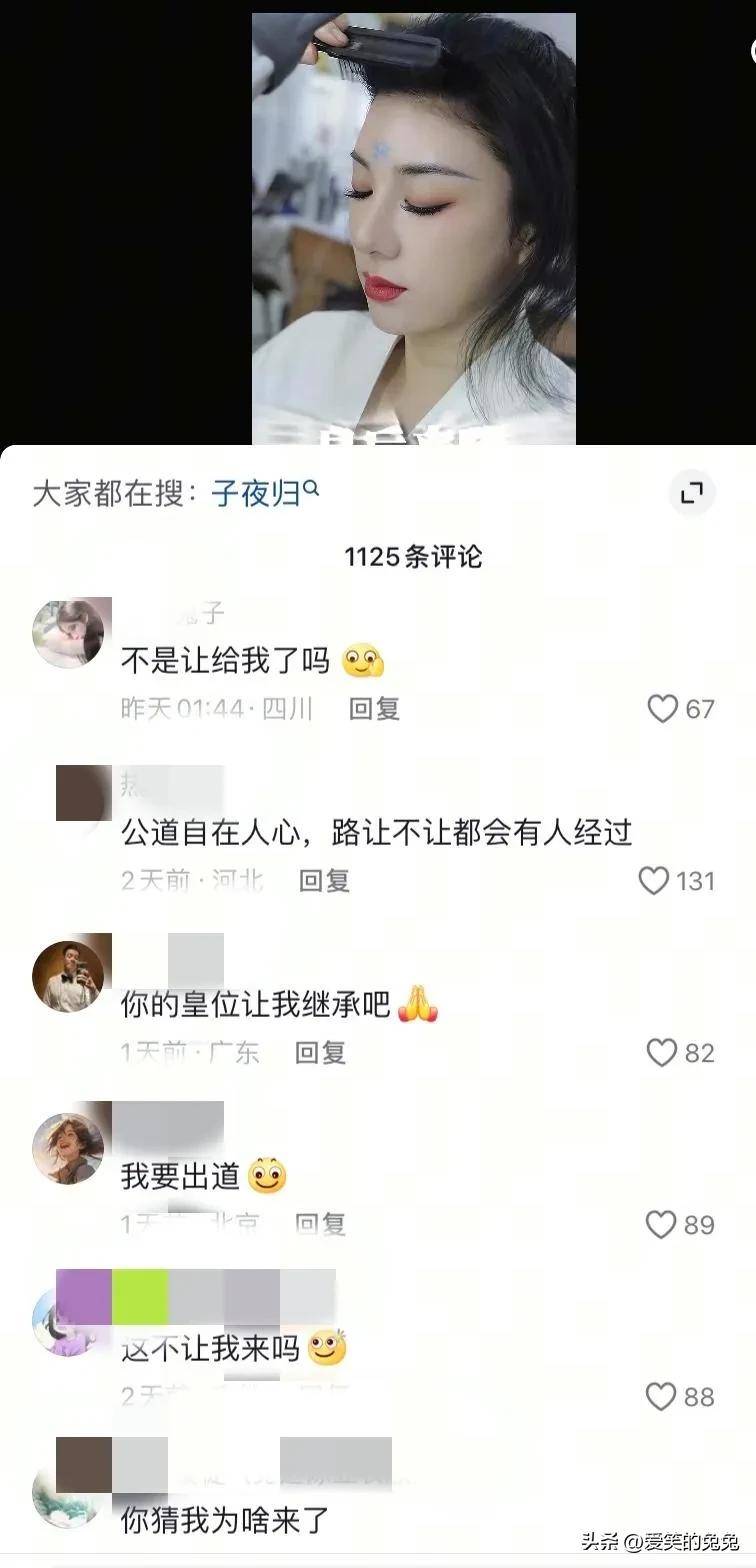Screen dimensions: 756x1568
Task: Like the comment 我要出道
Action: [x=662, y=1224]
